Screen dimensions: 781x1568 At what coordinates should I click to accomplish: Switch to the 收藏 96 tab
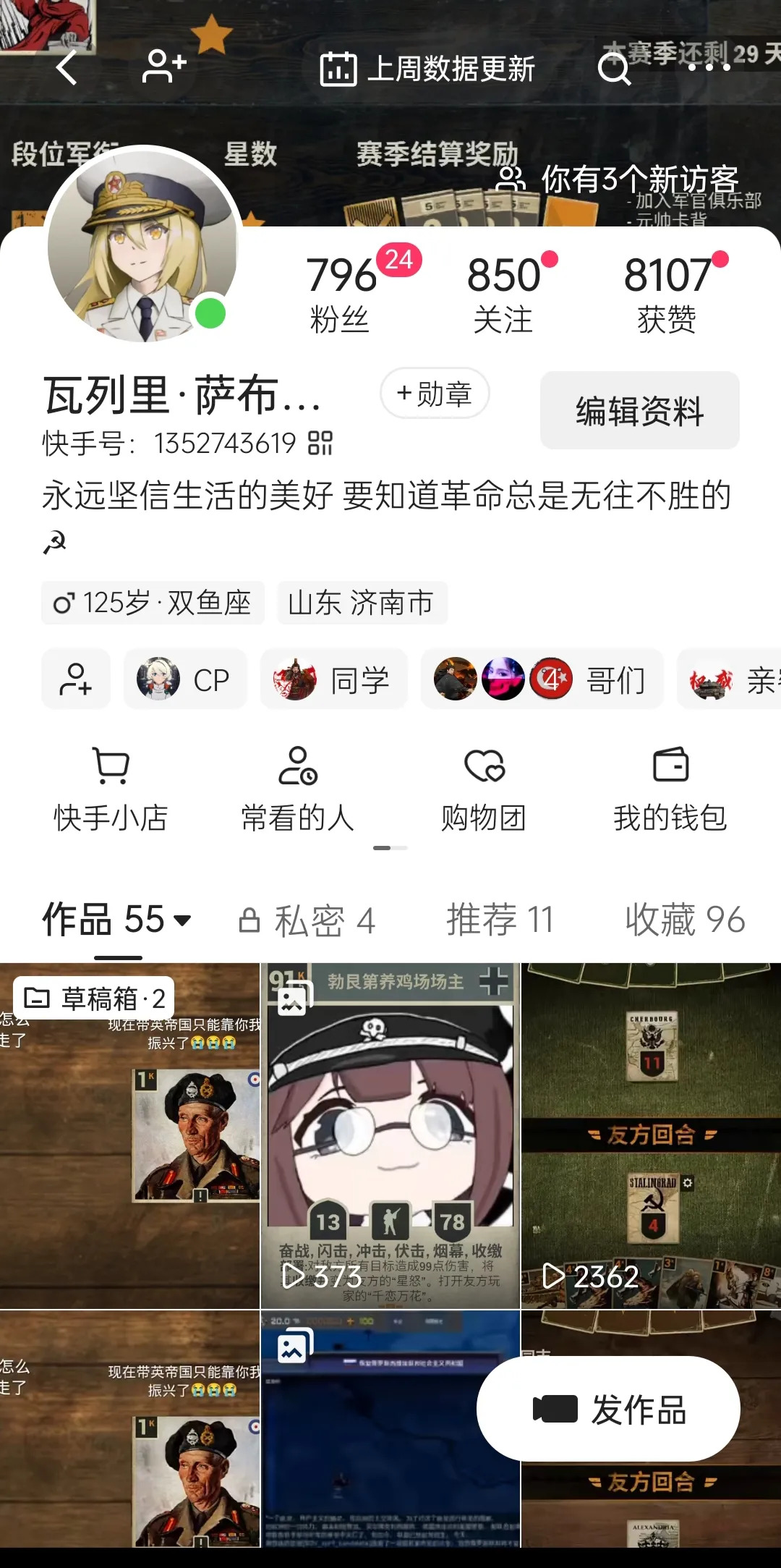click(684, 920)
